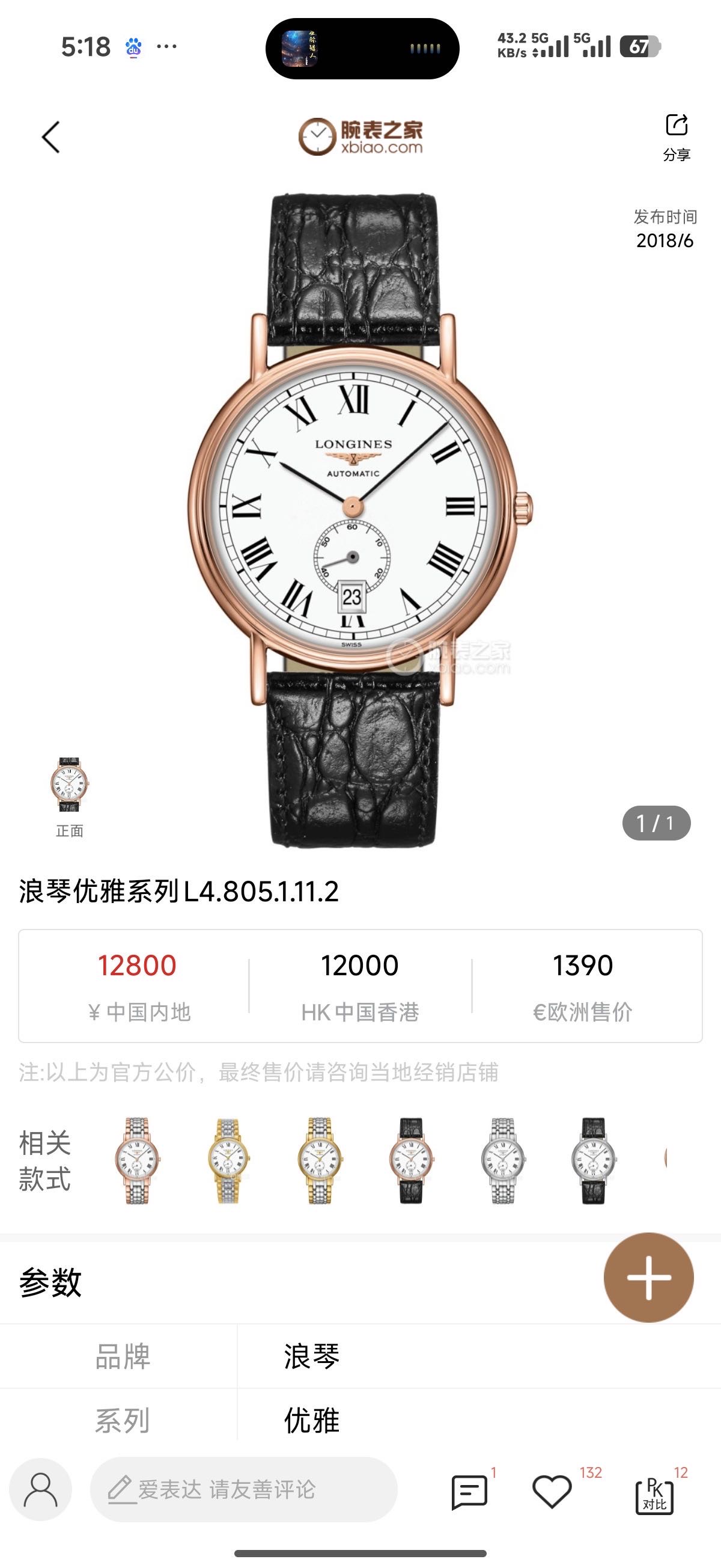Image resolution: width=721 pixels, height=1568 pixels.
Task: View the rose gold black strap related model
Action: coord(411,1160)
